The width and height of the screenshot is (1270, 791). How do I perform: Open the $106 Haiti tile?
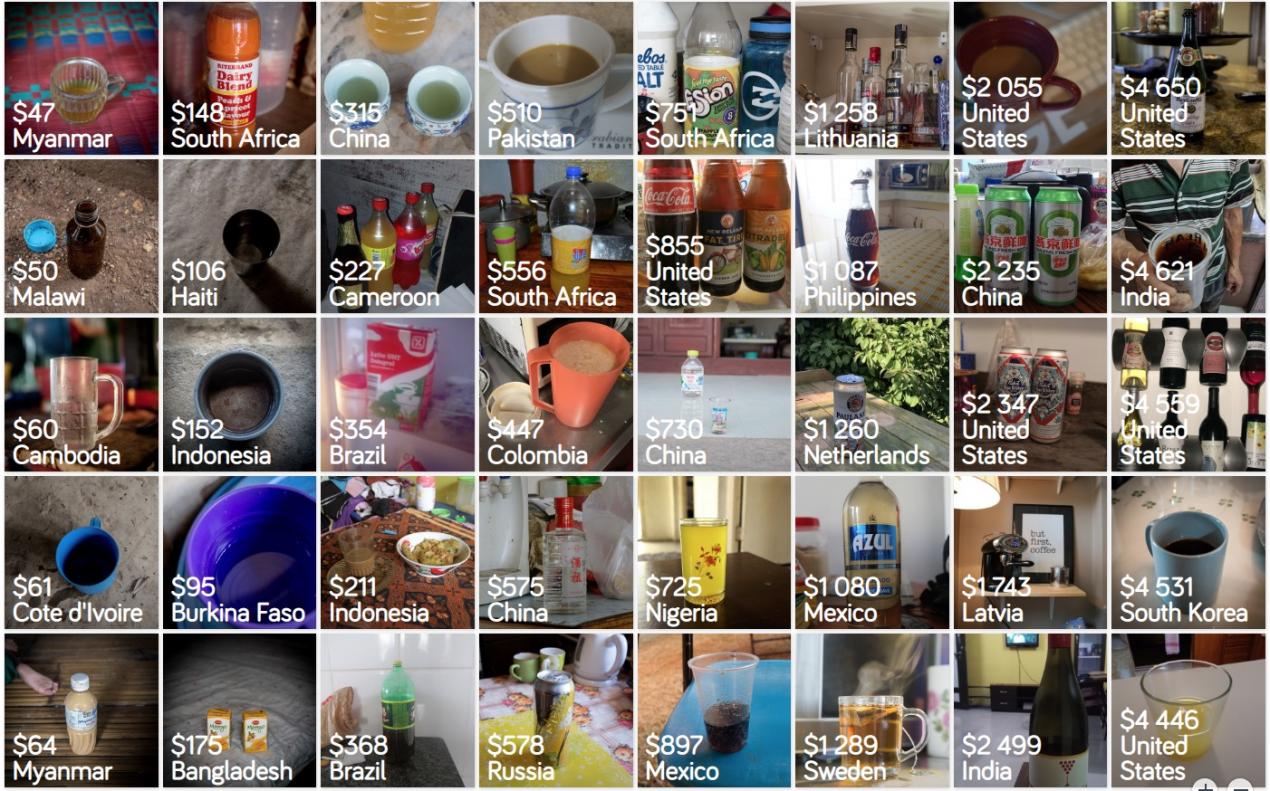coord(239,236)
